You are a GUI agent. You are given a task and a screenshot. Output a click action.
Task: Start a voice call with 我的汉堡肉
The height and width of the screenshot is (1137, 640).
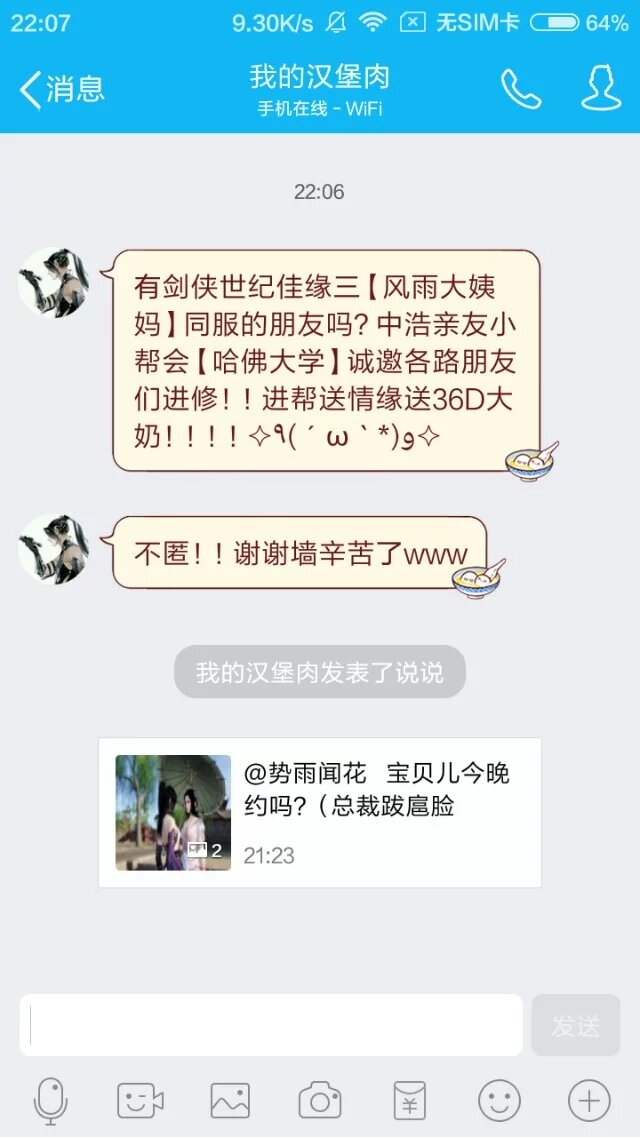521,89
